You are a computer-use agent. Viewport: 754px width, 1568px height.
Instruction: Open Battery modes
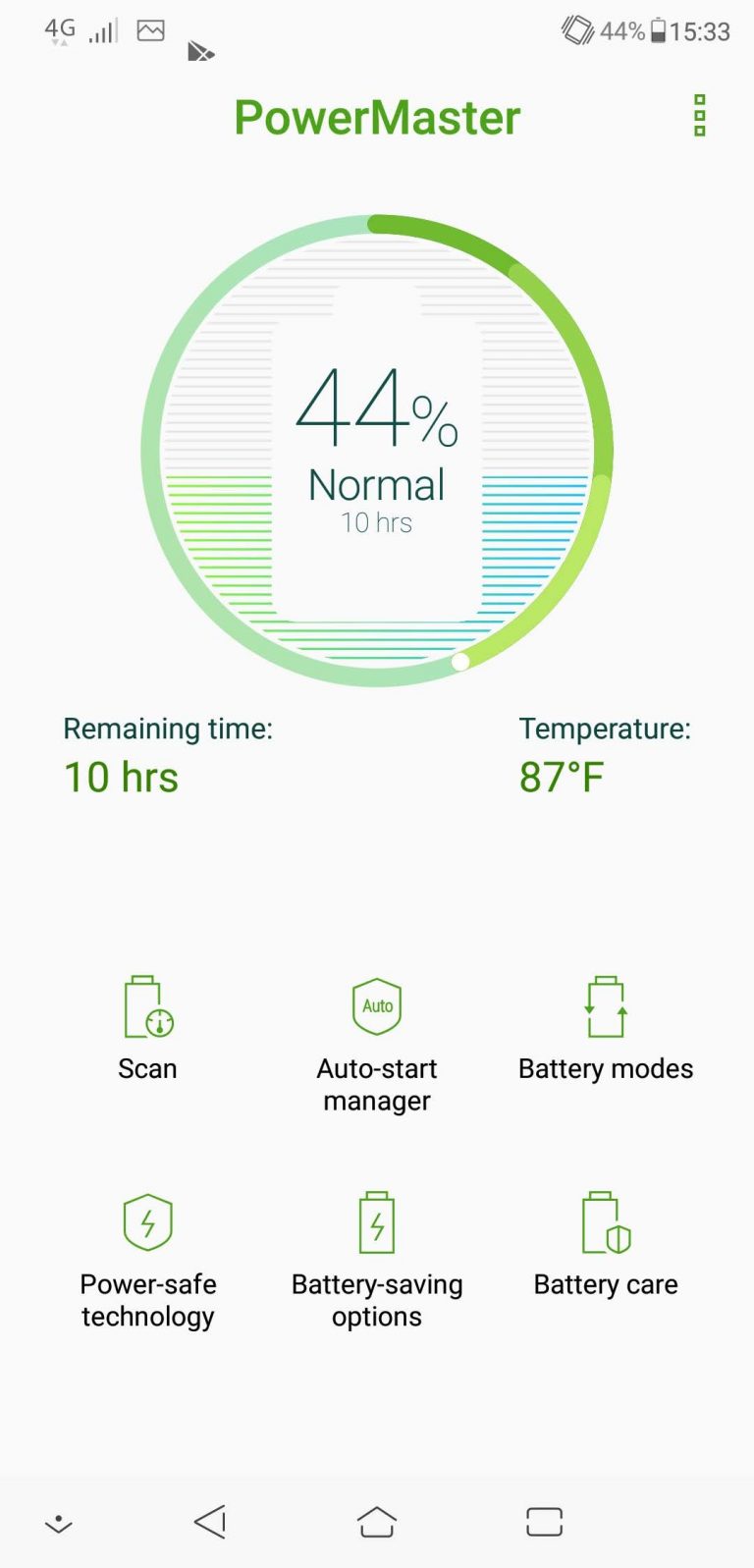click(x=606, y=1028)
